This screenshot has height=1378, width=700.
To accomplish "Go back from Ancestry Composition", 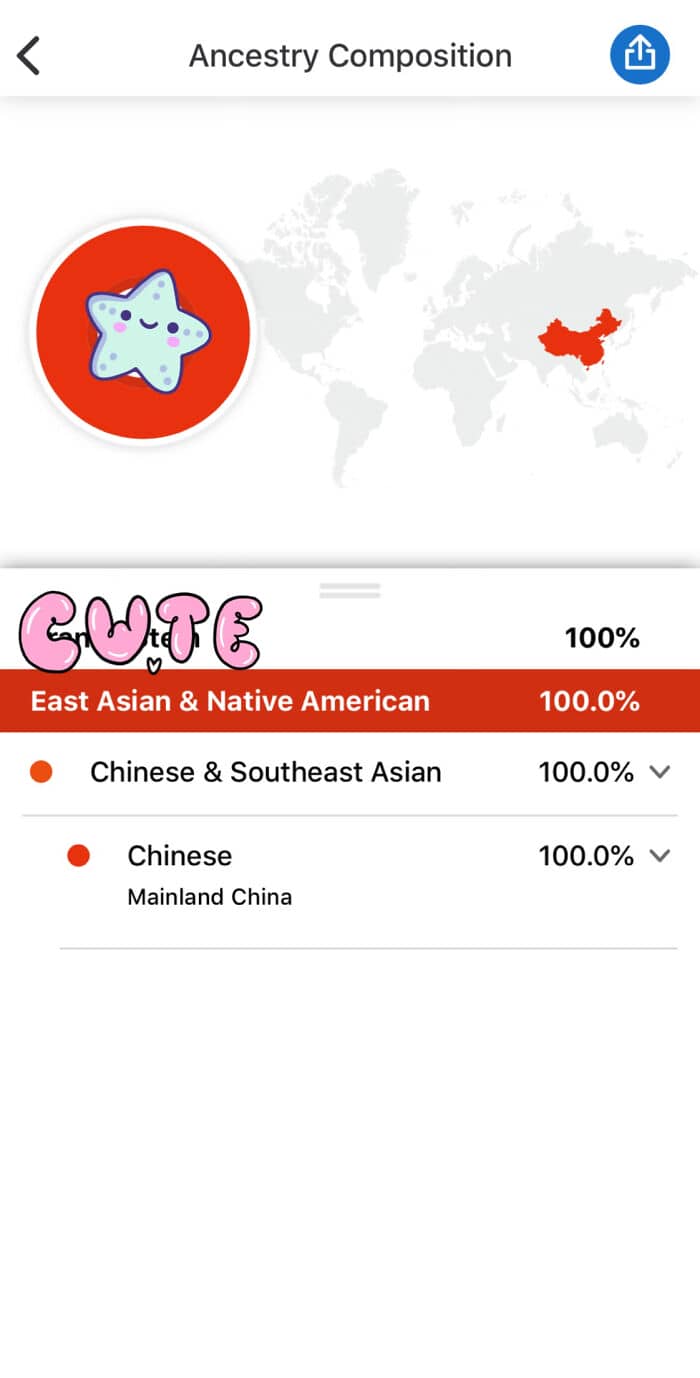I will [x=29, y=56].
